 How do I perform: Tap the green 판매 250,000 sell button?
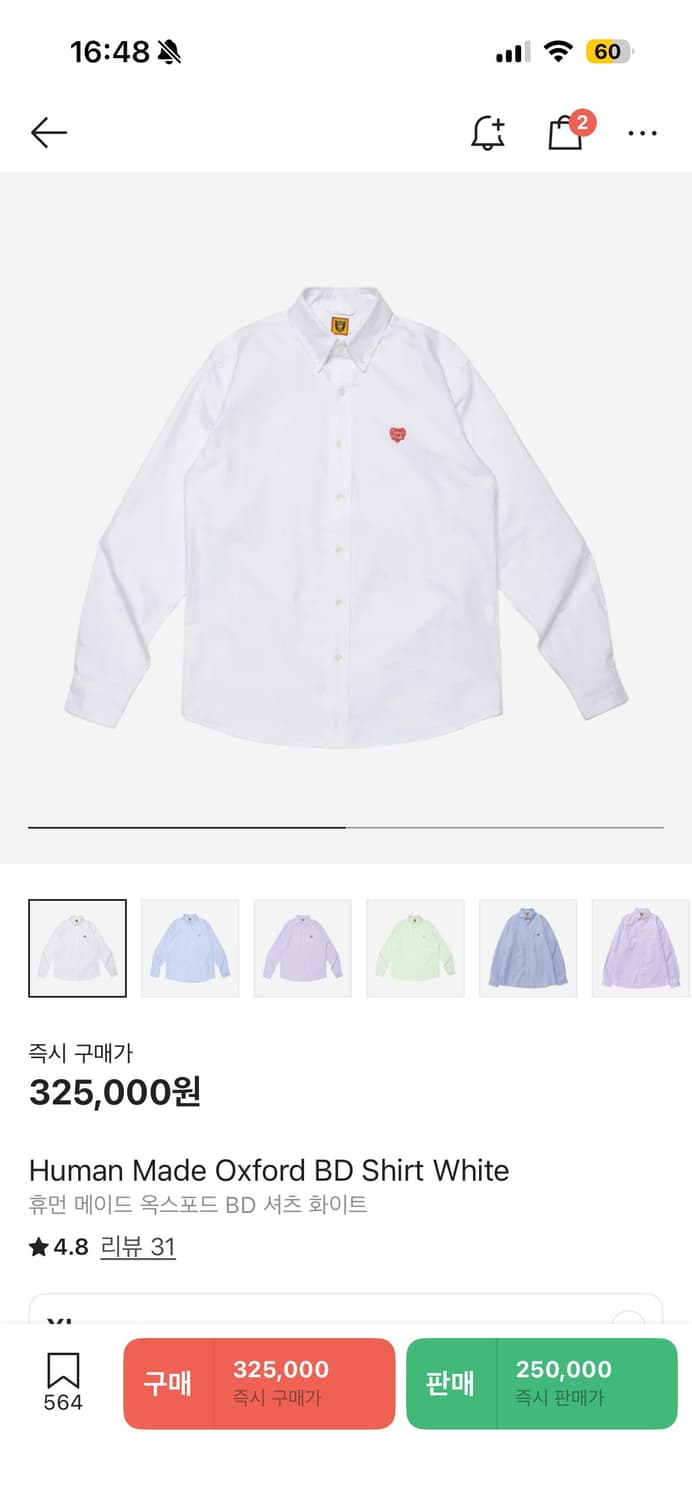pos(541,1383)
